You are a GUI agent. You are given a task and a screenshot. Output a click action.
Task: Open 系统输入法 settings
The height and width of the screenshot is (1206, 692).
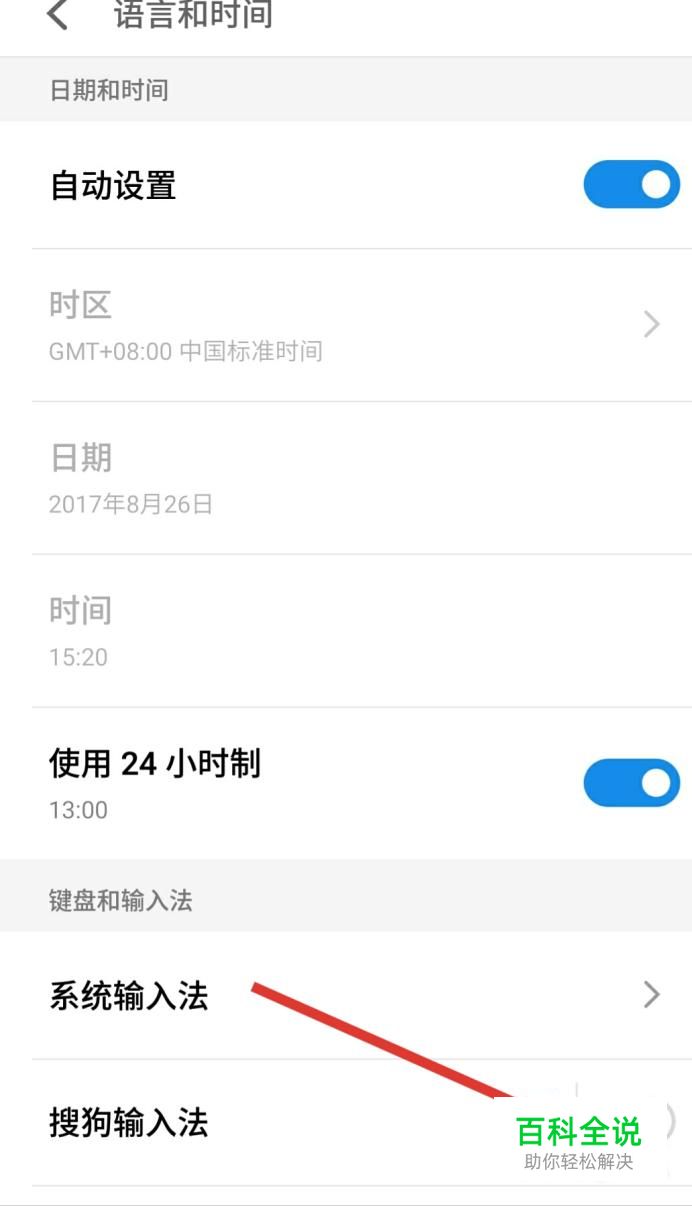point(346,995)
